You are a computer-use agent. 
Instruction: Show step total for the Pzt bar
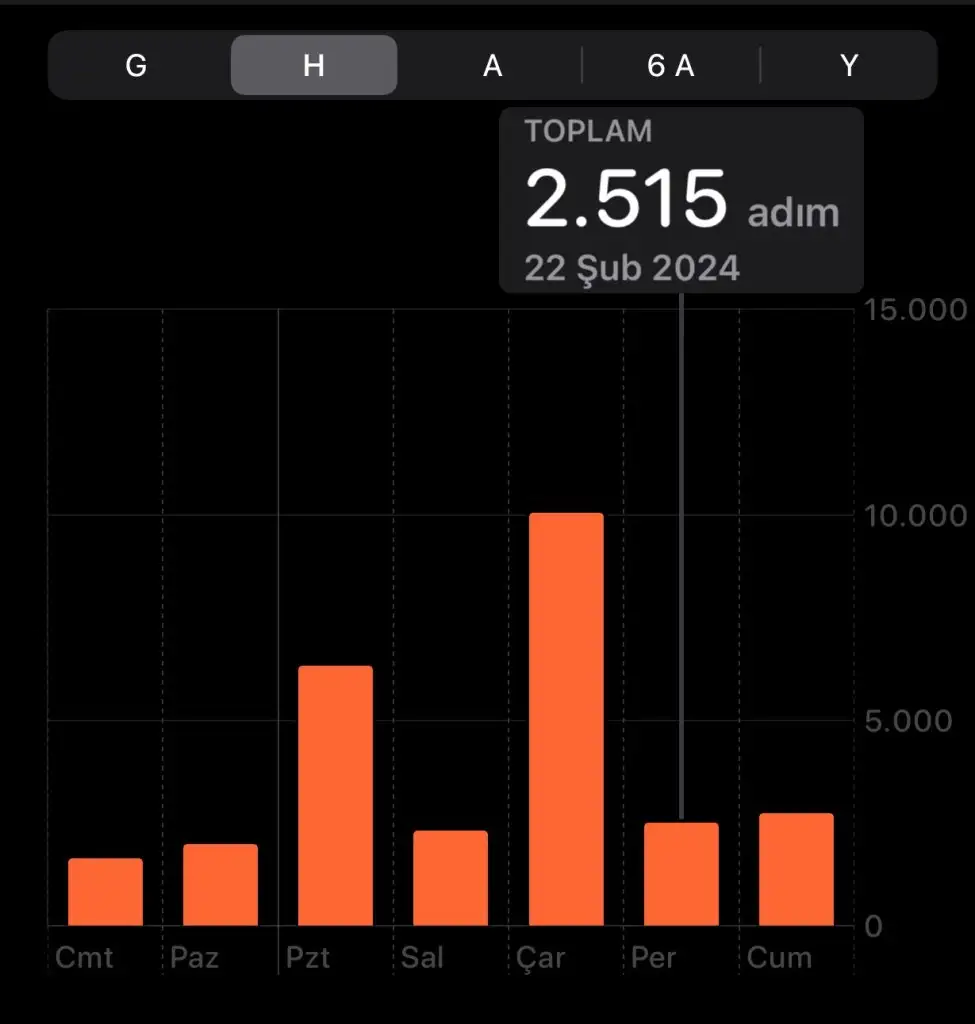335,796
